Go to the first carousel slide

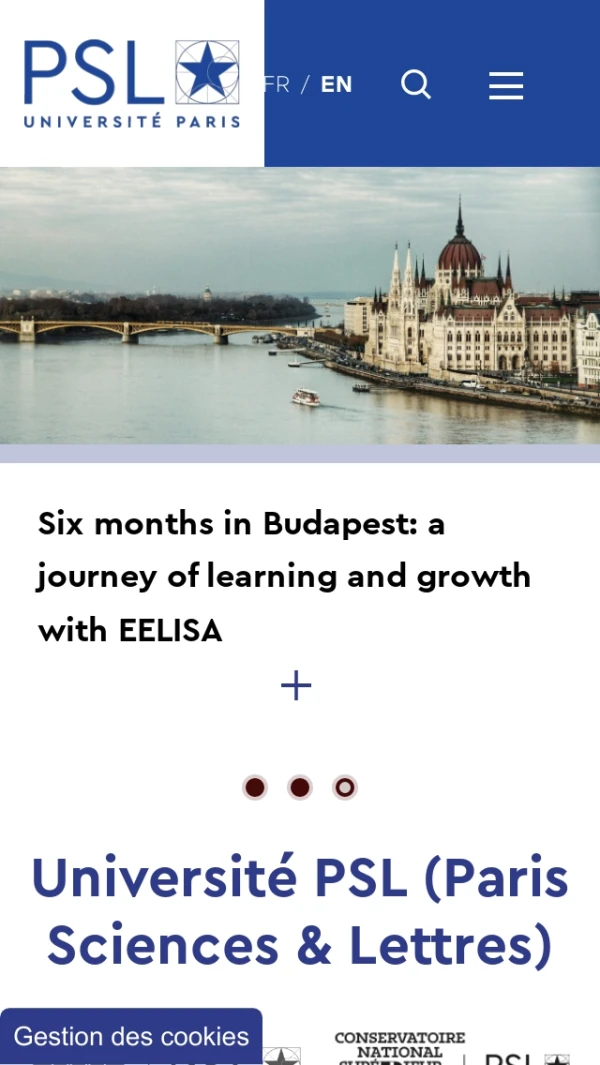255,788
